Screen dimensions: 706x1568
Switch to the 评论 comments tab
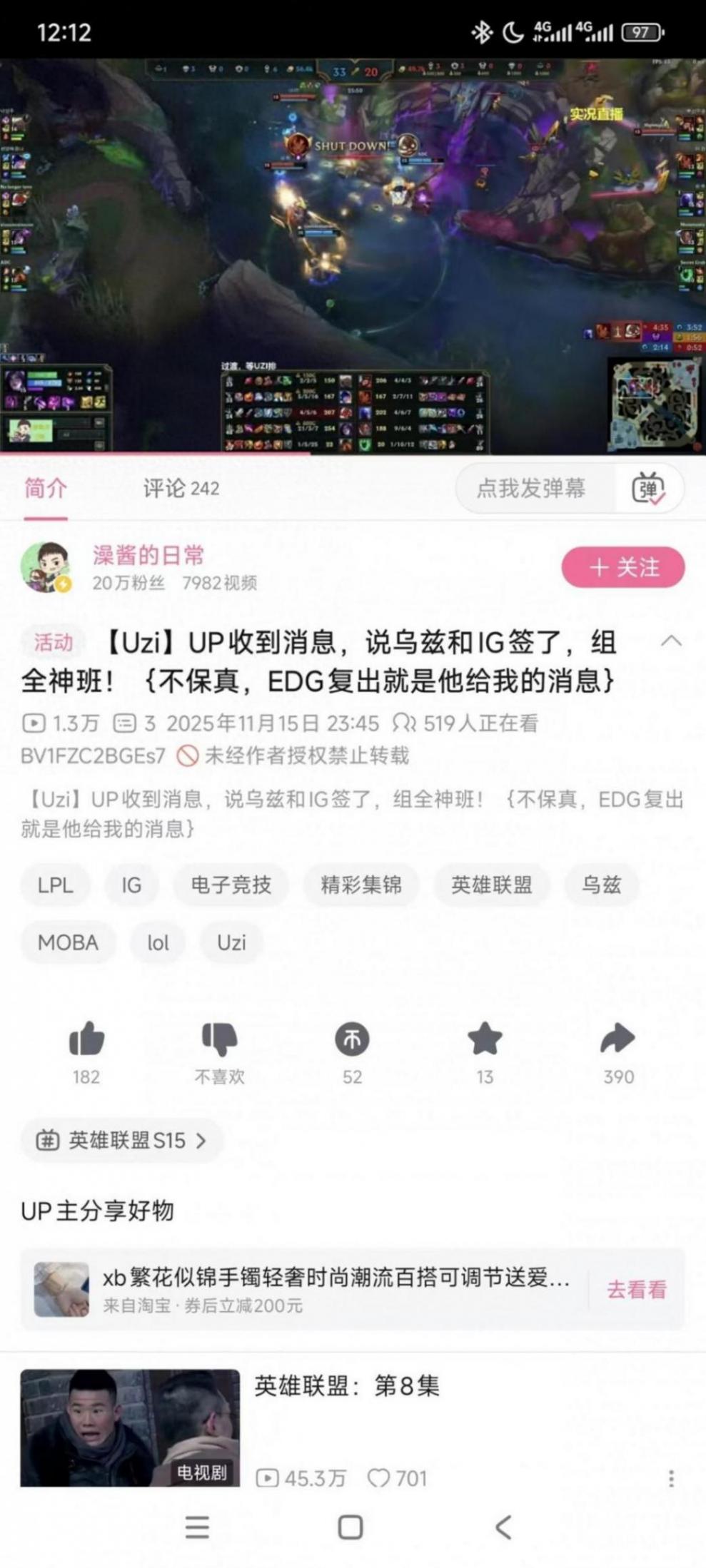tap(181, 489)
